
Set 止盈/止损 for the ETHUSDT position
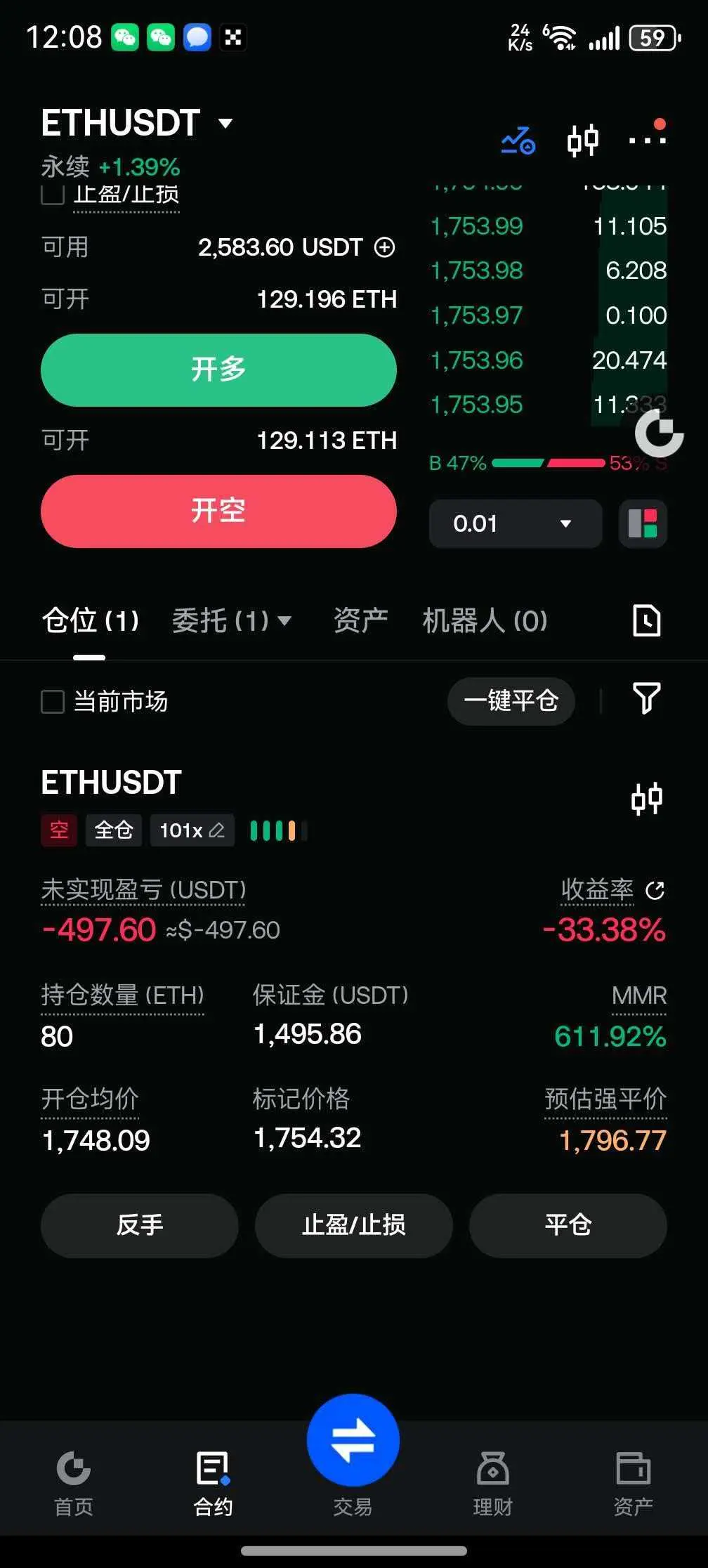point(354,1225)
